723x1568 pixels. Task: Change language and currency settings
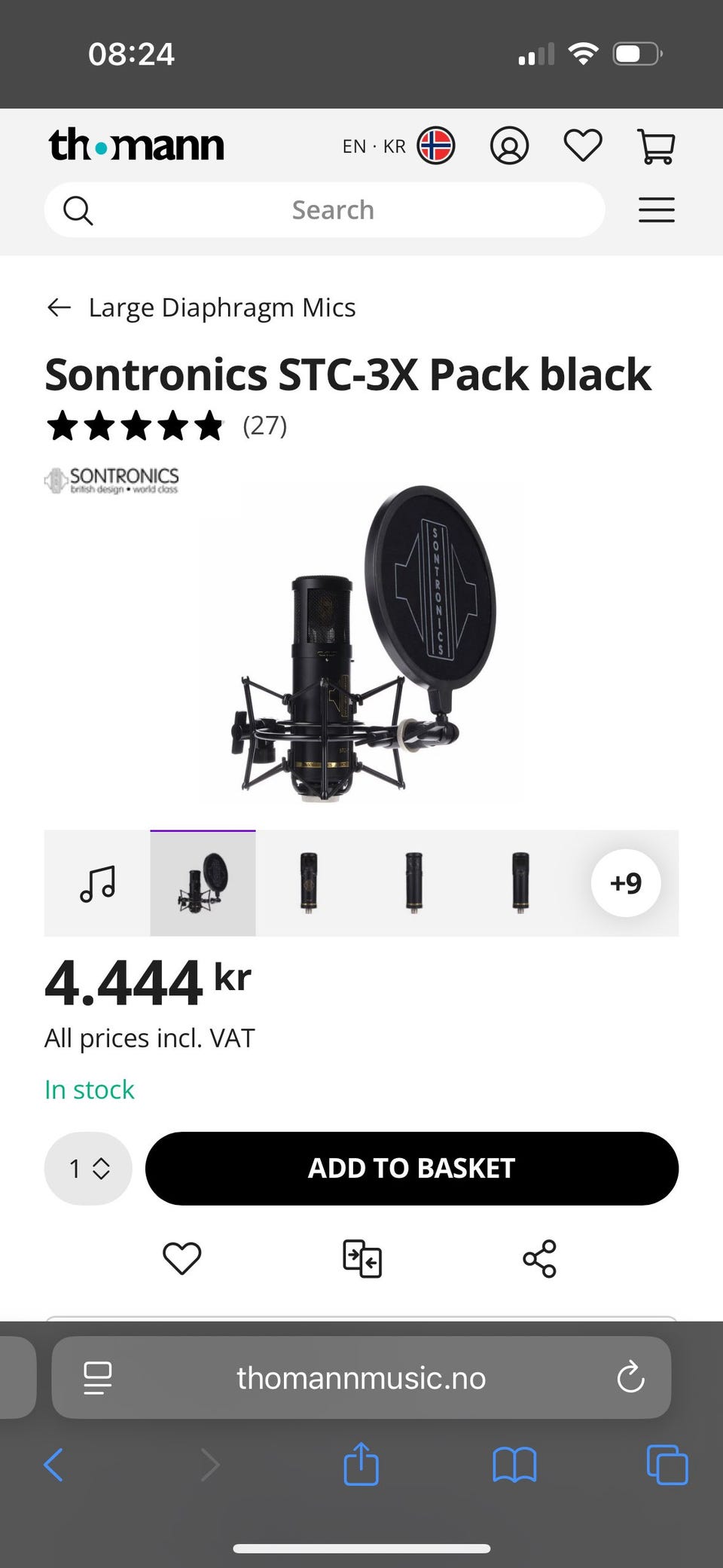[x=398, y=145]
